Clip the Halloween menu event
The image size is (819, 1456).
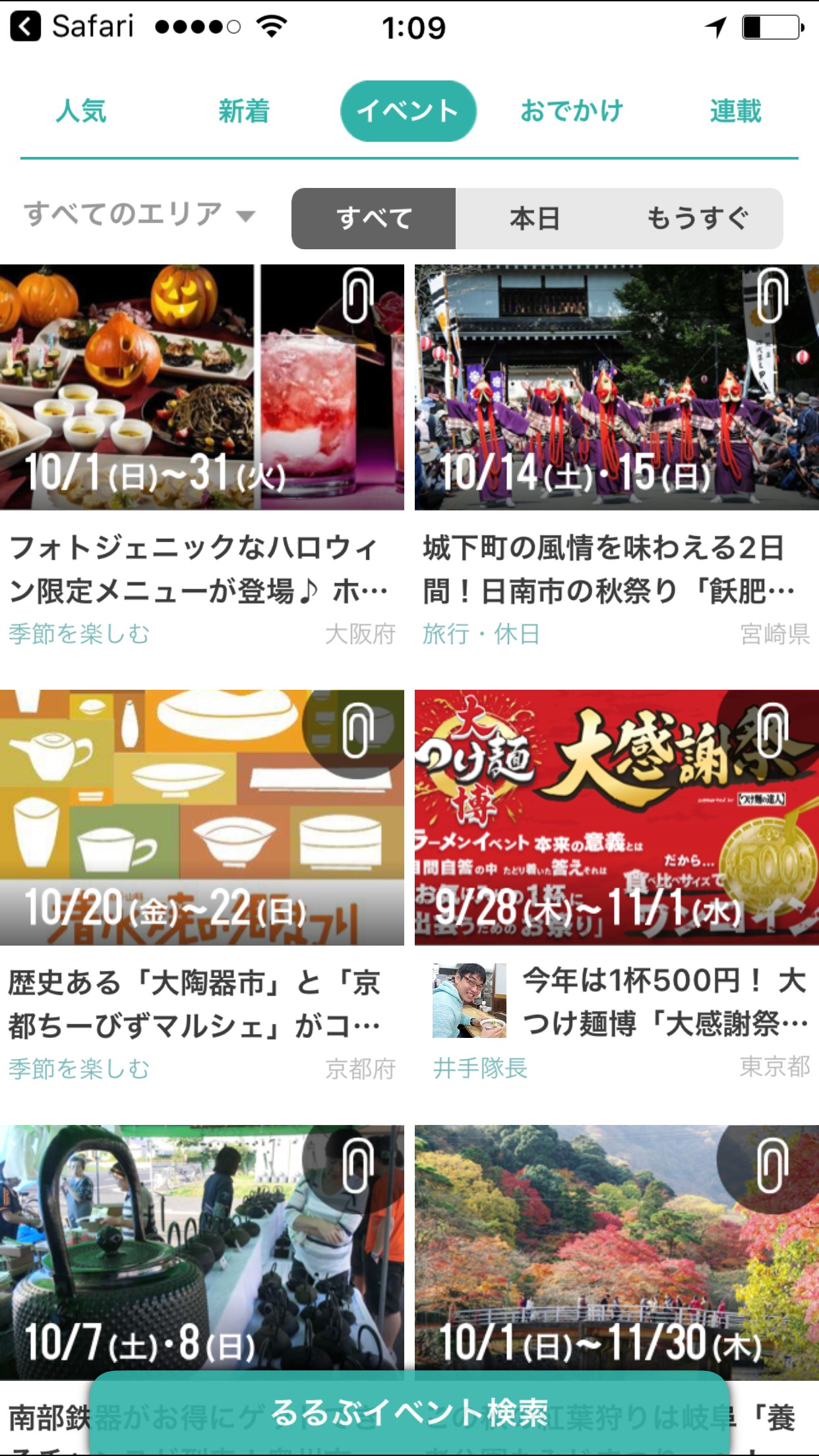(358, 296)
